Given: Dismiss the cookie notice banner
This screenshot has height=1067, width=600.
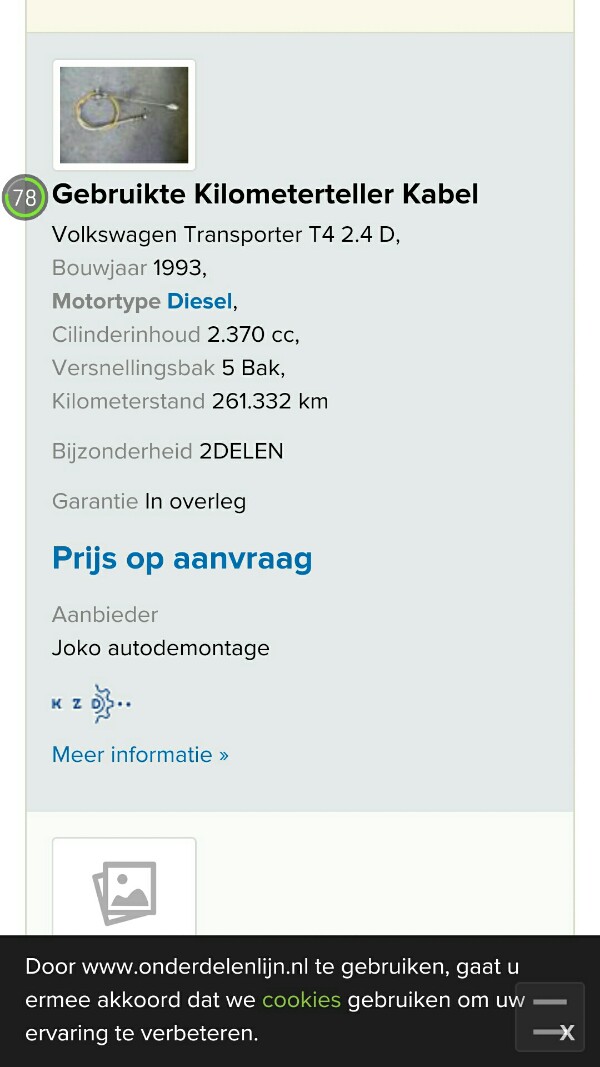Looking at the screenshot, I should (550, 1017).
